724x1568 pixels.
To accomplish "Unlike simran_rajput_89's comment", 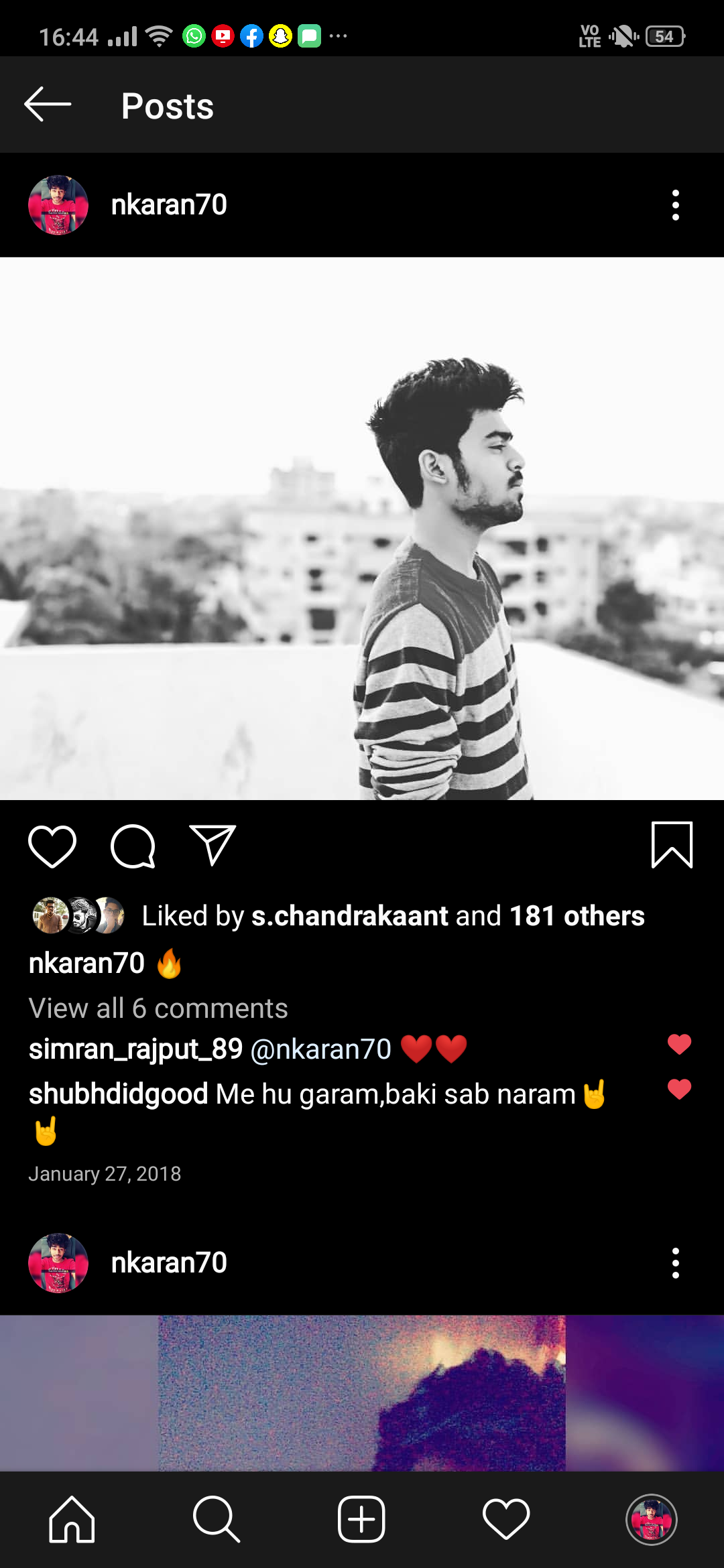I will tap(679, 1045).
